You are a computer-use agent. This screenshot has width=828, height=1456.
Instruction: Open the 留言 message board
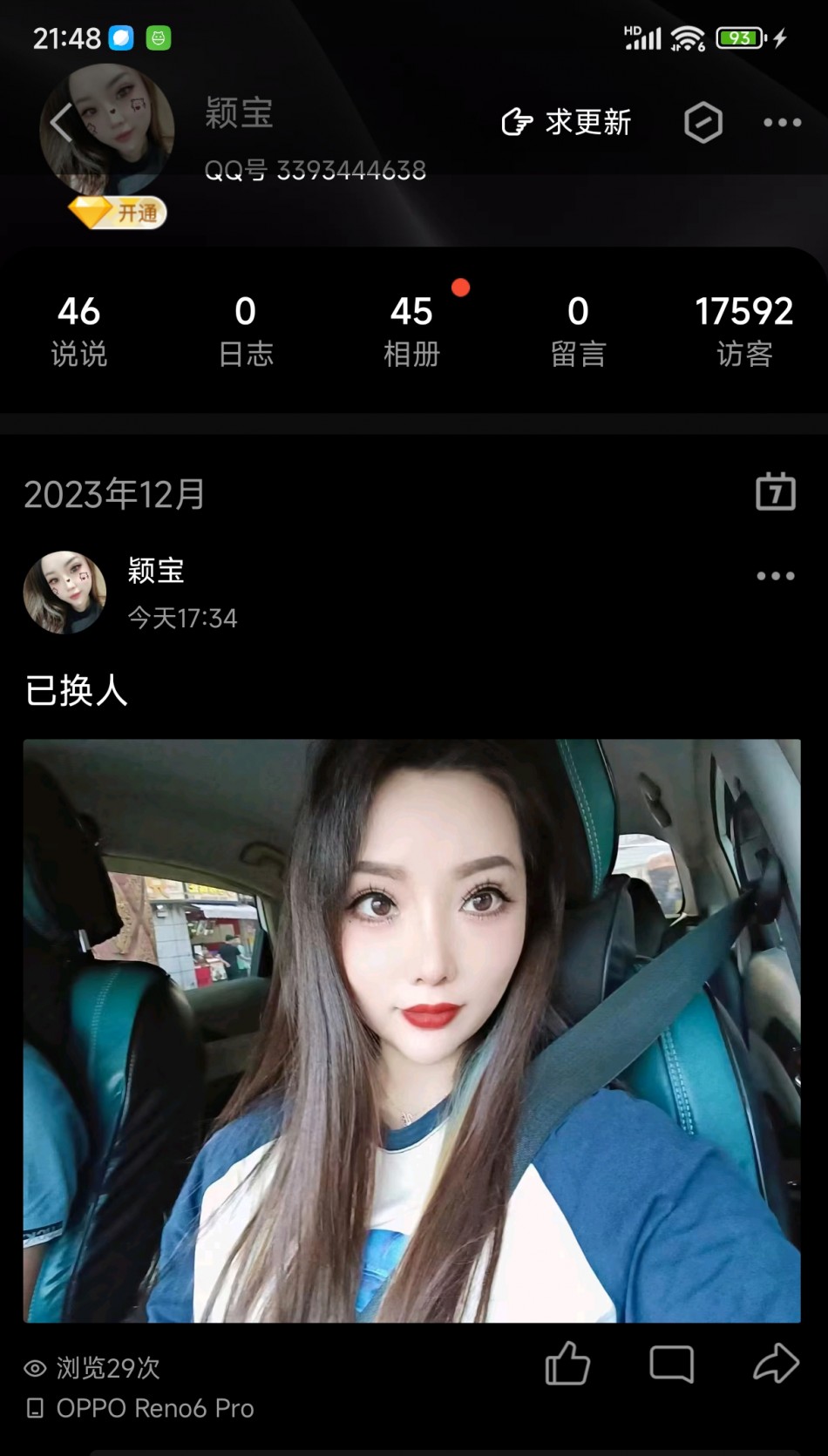[578, 331]
